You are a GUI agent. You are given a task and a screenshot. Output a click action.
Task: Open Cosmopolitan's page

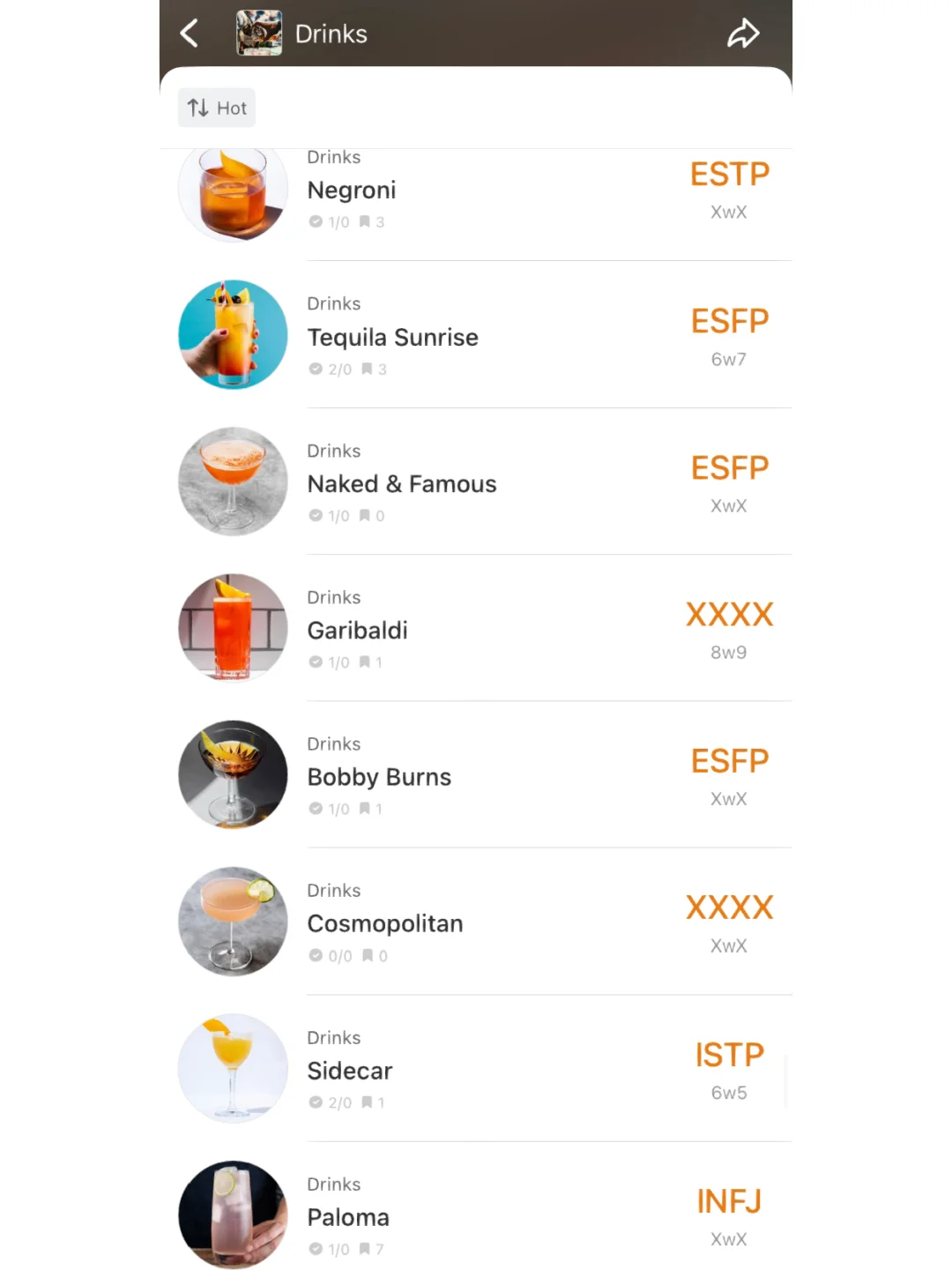tap(384, 923)
